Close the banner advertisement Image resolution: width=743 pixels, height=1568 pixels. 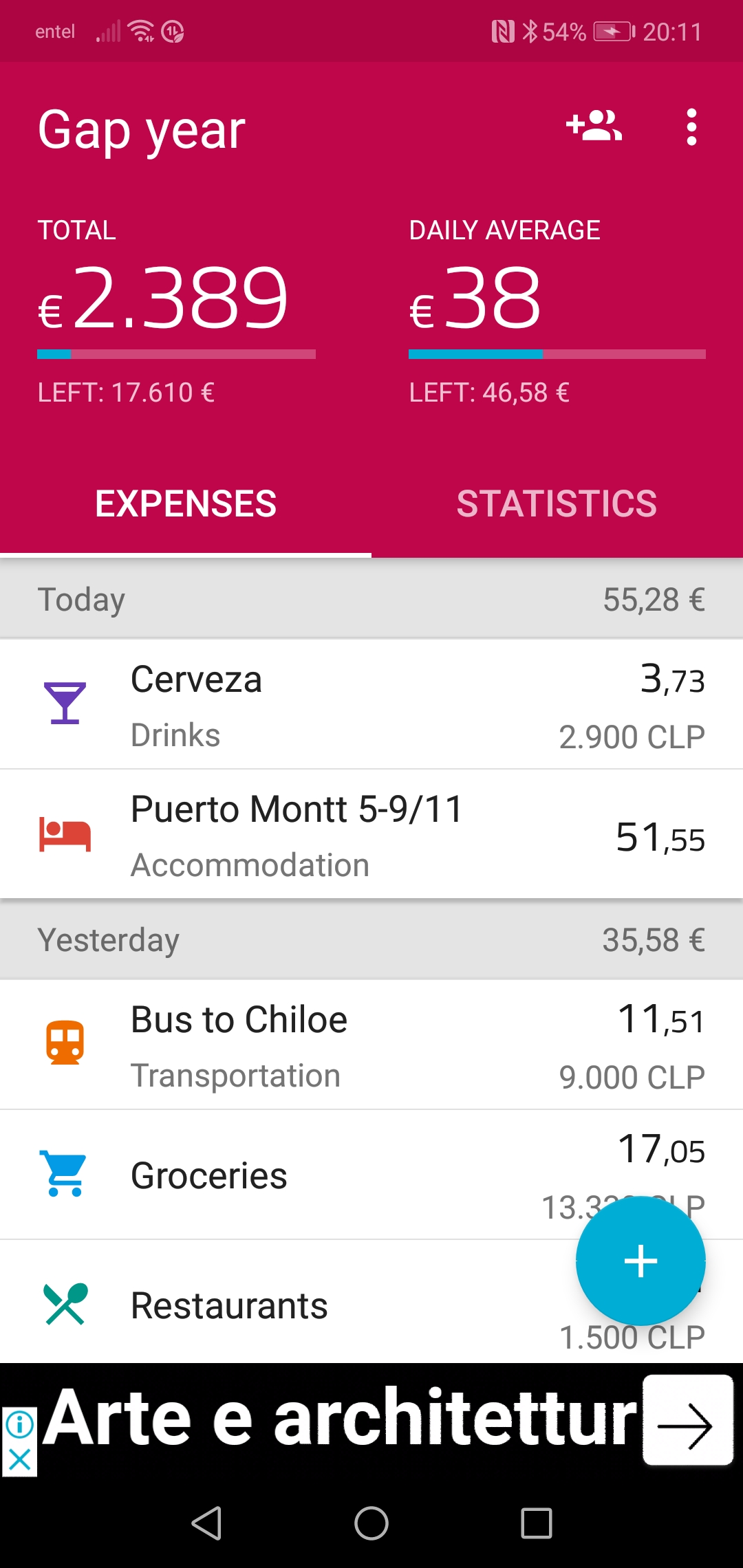[x=19, y=1459]
